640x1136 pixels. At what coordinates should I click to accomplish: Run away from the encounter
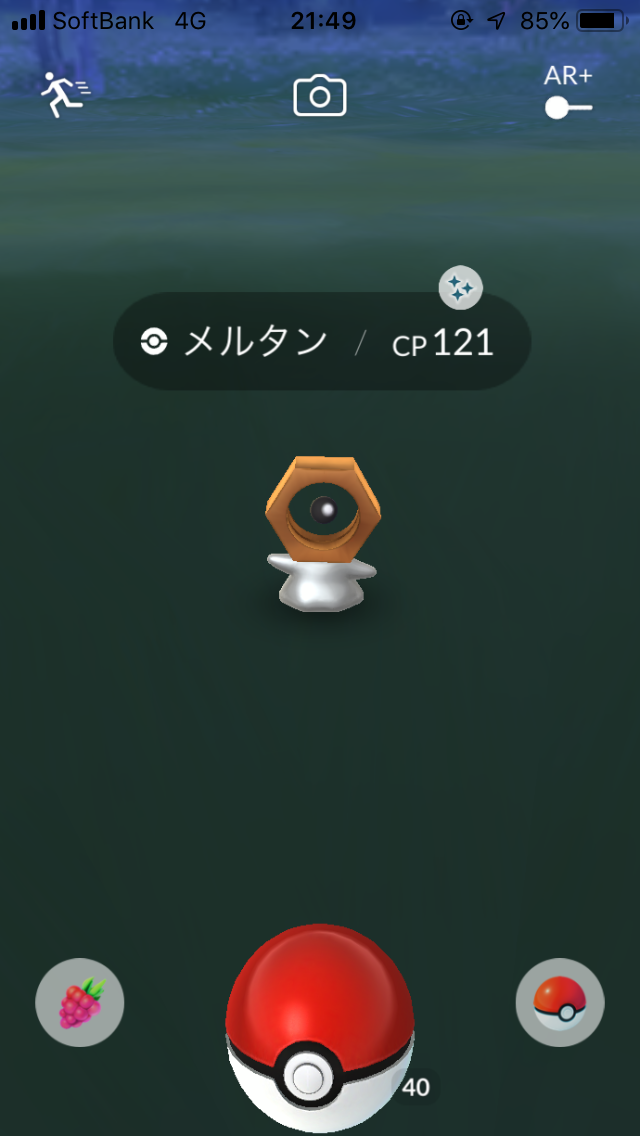coord(64,95)
